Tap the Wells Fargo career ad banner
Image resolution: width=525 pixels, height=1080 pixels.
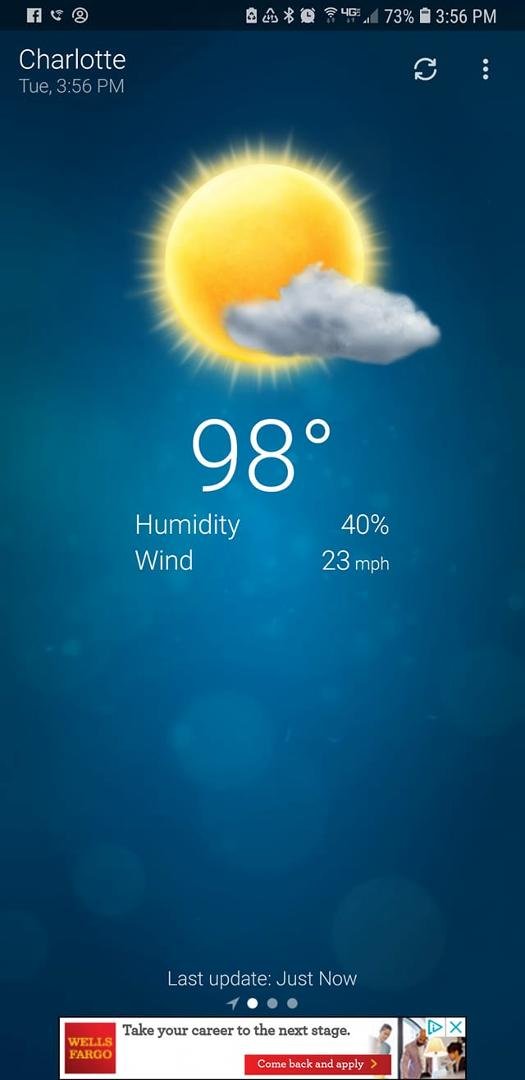262,1048
